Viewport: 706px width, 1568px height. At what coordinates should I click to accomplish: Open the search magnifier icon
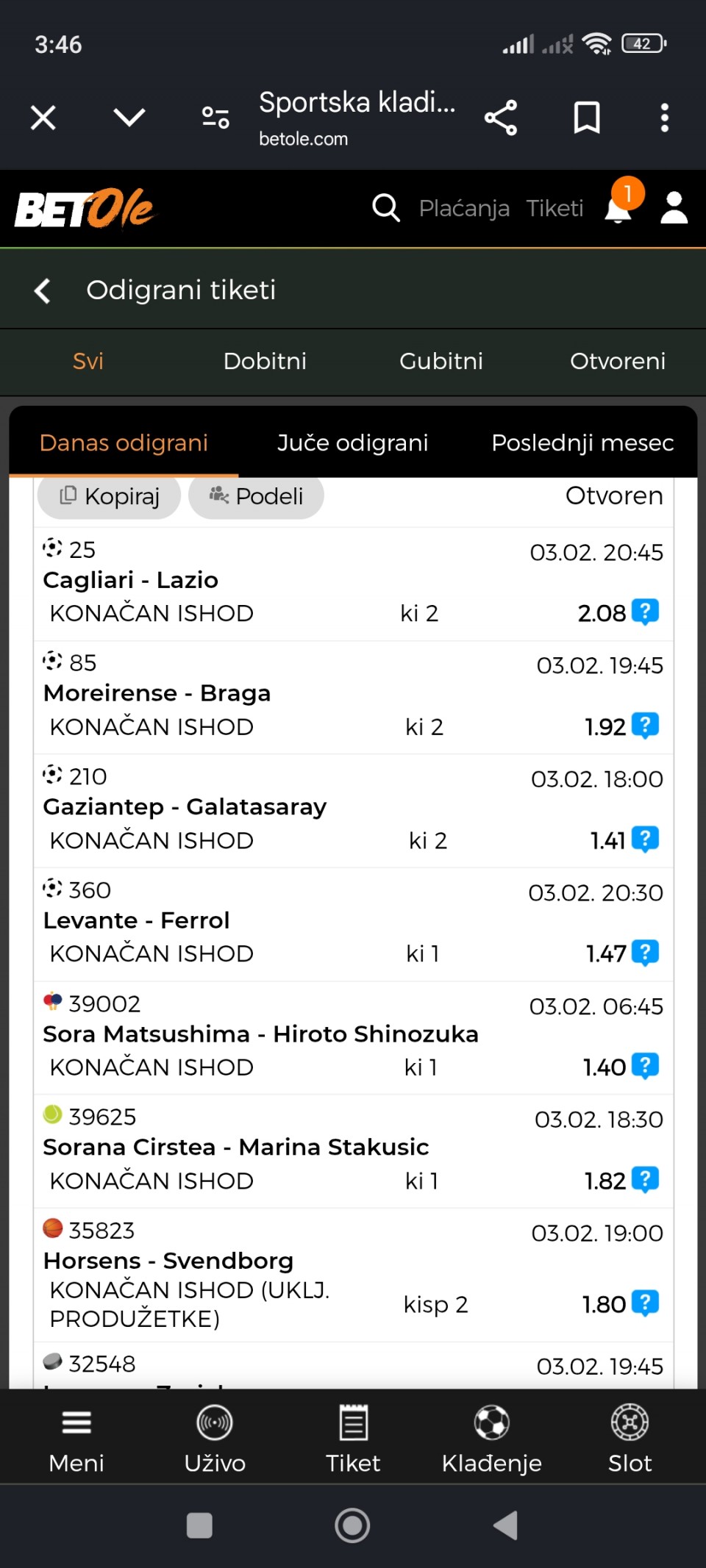[385, 208]
